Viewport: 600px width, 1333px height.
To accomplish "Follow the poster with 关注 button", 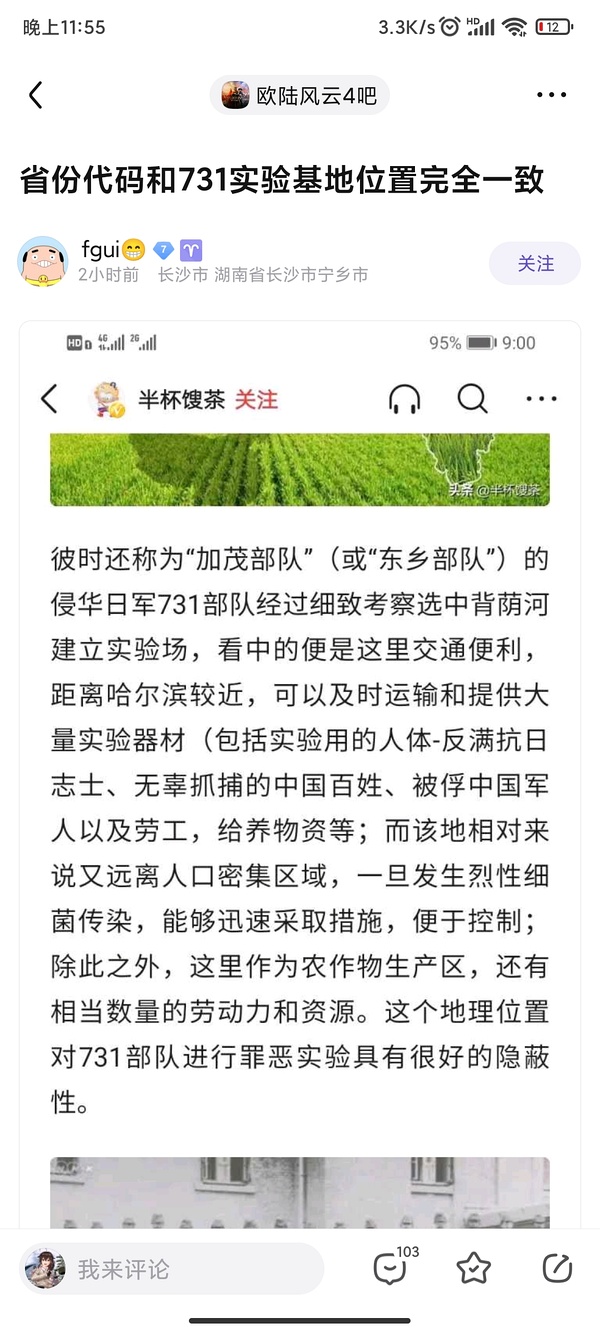I will [535, 264].
